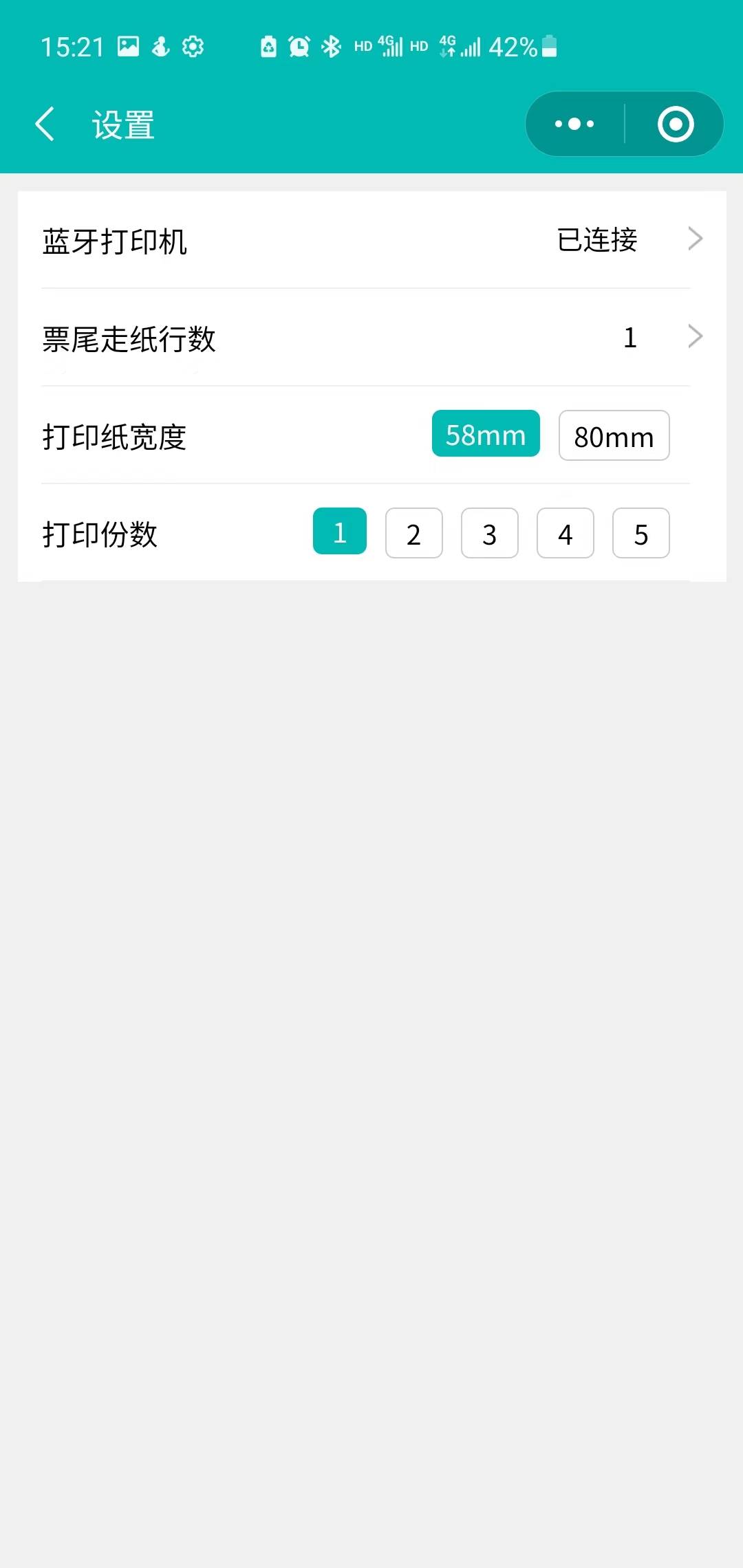Choose 4 print copies
Image resolution: width=743 pixels, height=1568 pixels.
coord(565,533)
